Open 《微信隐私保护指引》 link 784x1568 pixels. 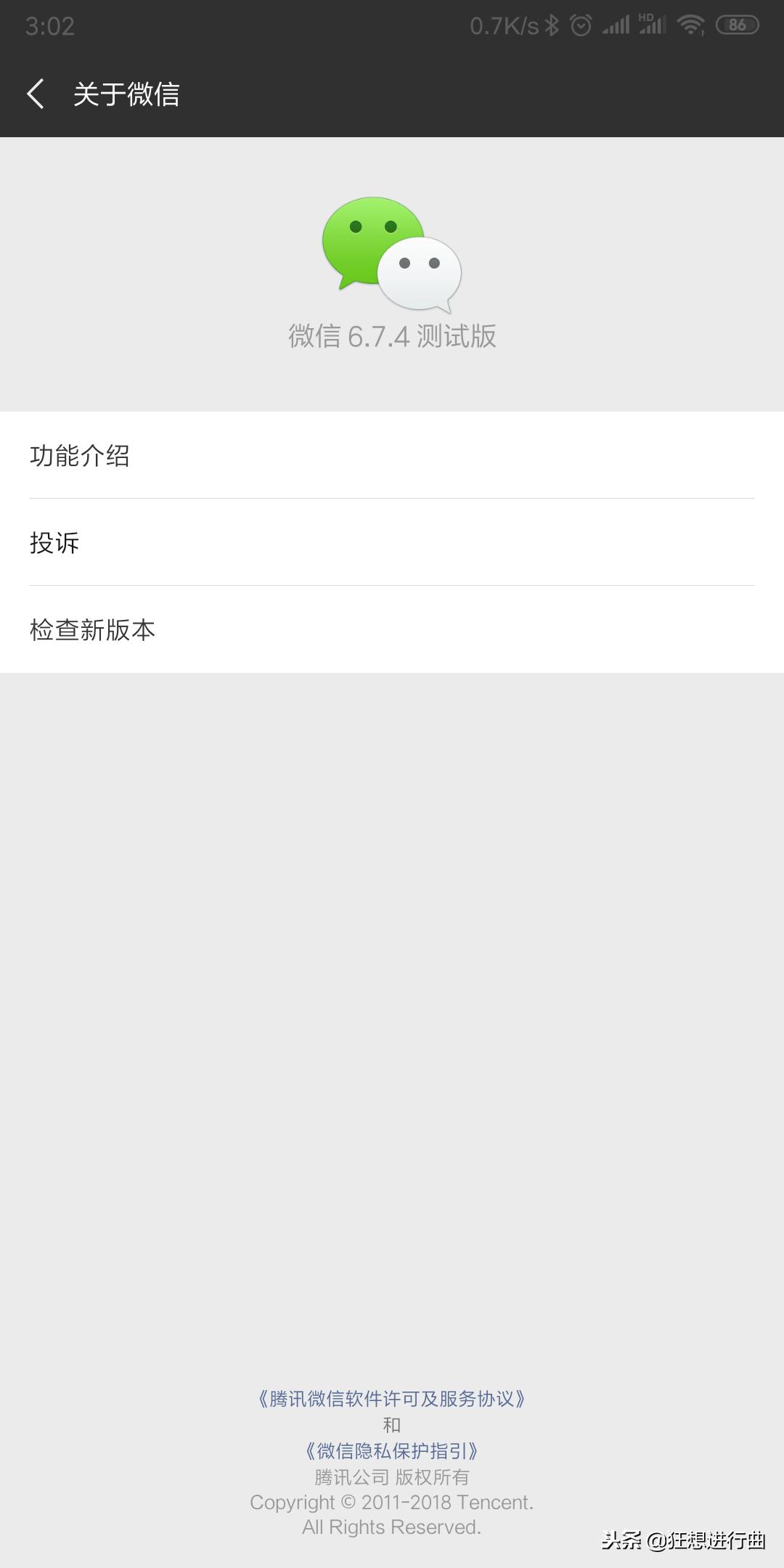(x=392, y=1450)
